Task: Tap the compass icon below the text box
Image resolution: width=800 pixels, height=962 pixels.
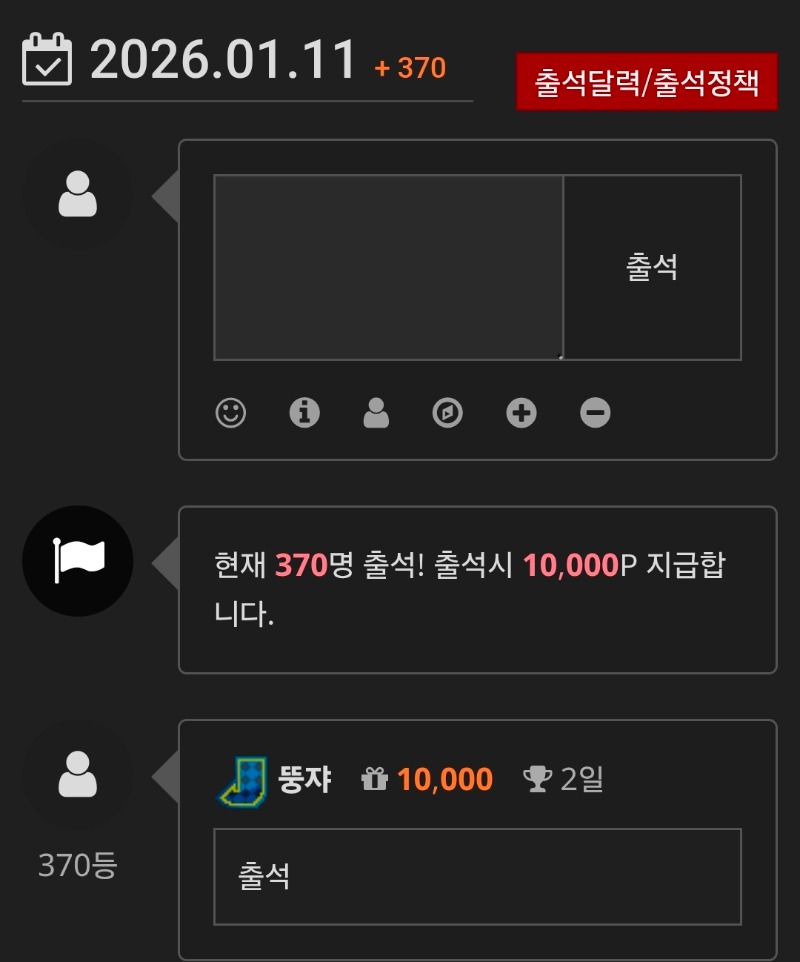Action: click(x=448, y=412)
